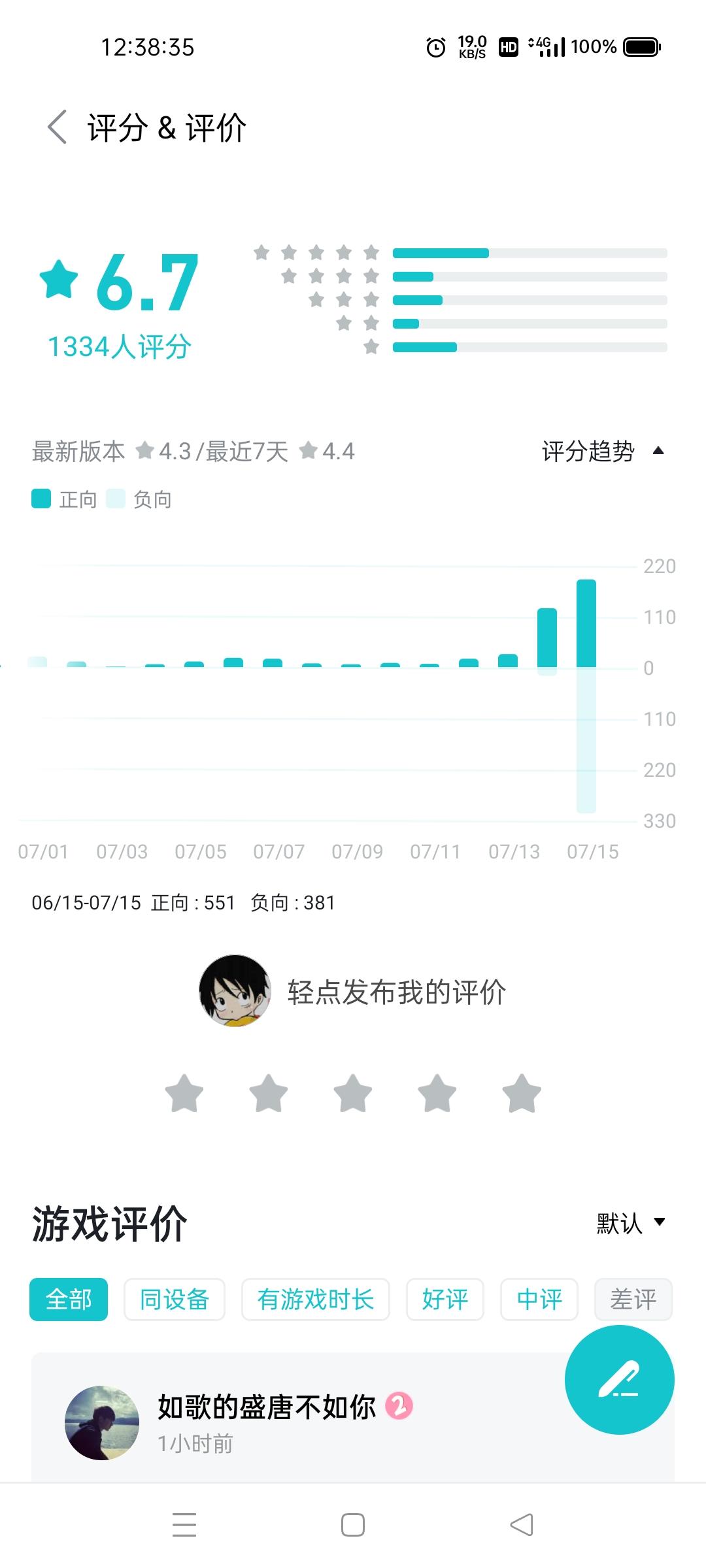706x1568 pixels.
Task: Open the 默认 sort dropdown
Action: click(630, 1223)
